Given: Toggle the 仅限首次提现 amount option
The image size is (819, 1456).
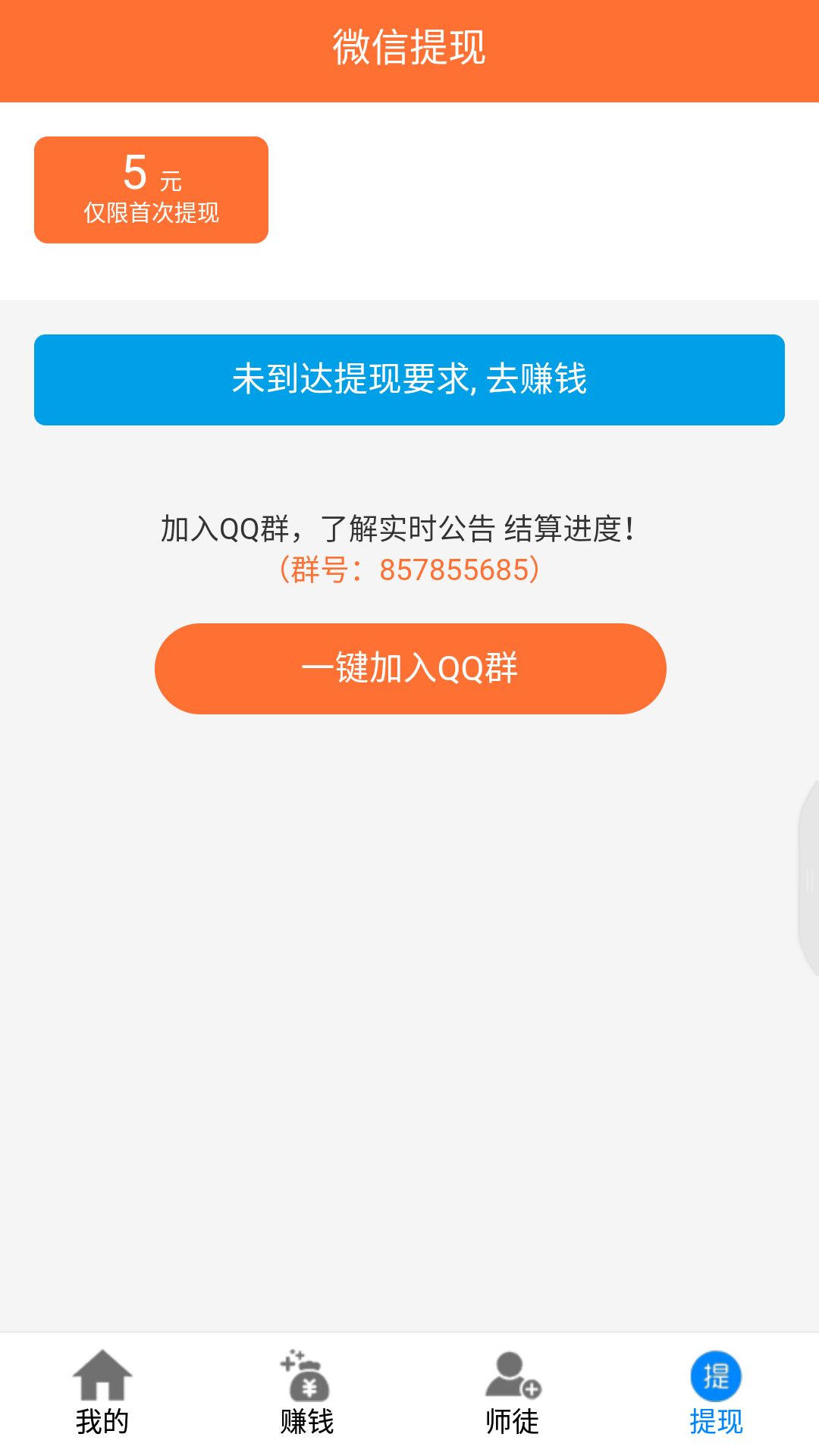Looking at the screenshot, I should tap(150, 214).
